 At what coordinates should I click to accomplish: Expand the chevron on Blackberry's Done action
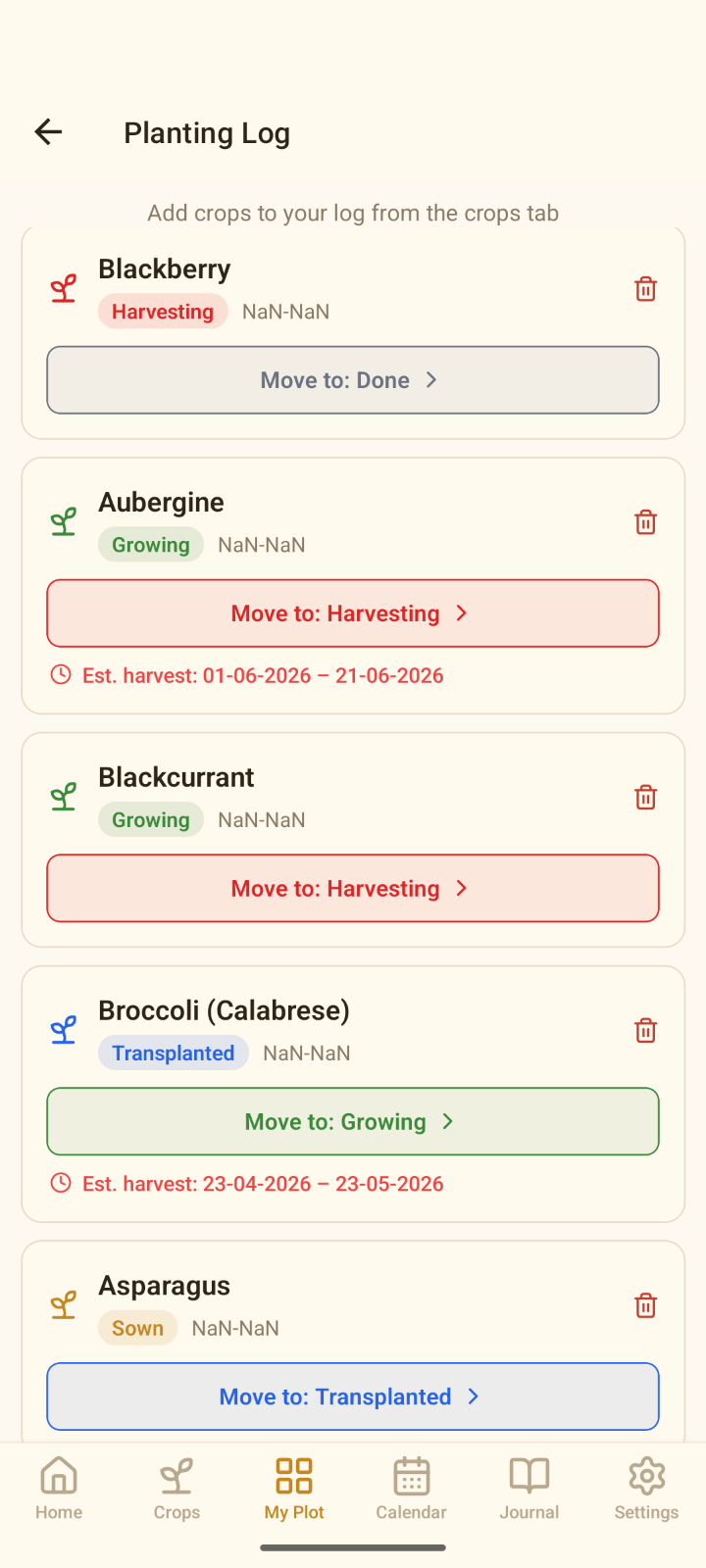(x=431, y=379)
